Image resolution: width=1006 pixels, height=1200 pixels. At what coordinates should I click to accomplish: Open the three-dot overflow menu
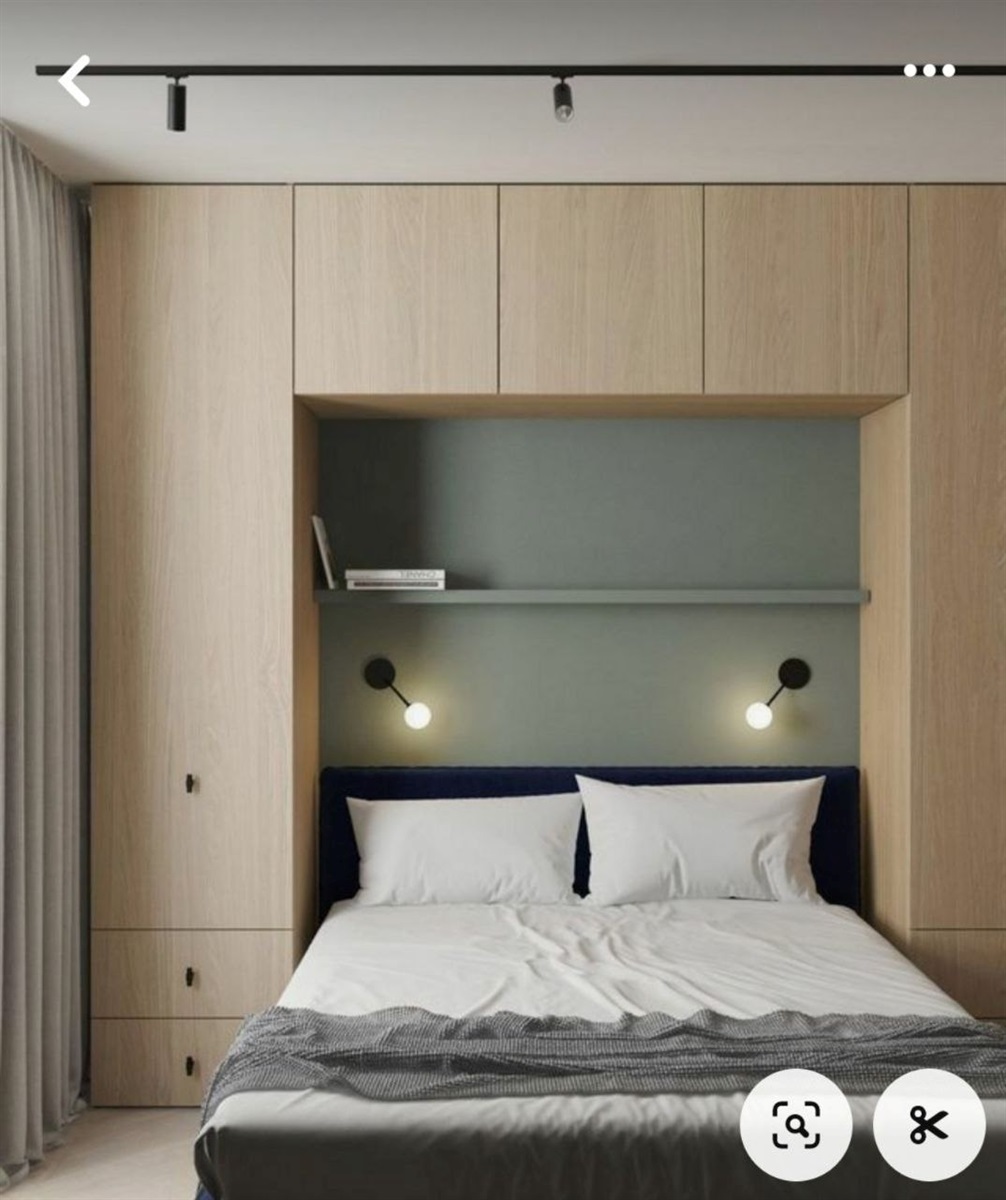coord(929,70)
